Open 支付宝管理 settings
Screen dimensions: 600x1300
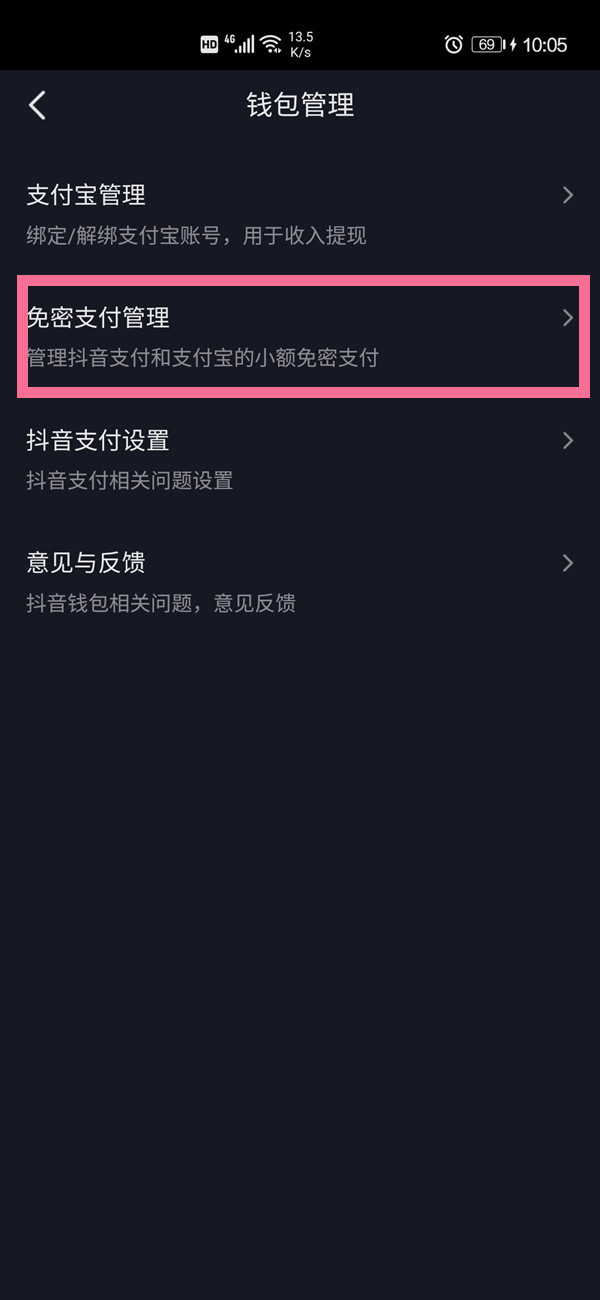(300, 214)
